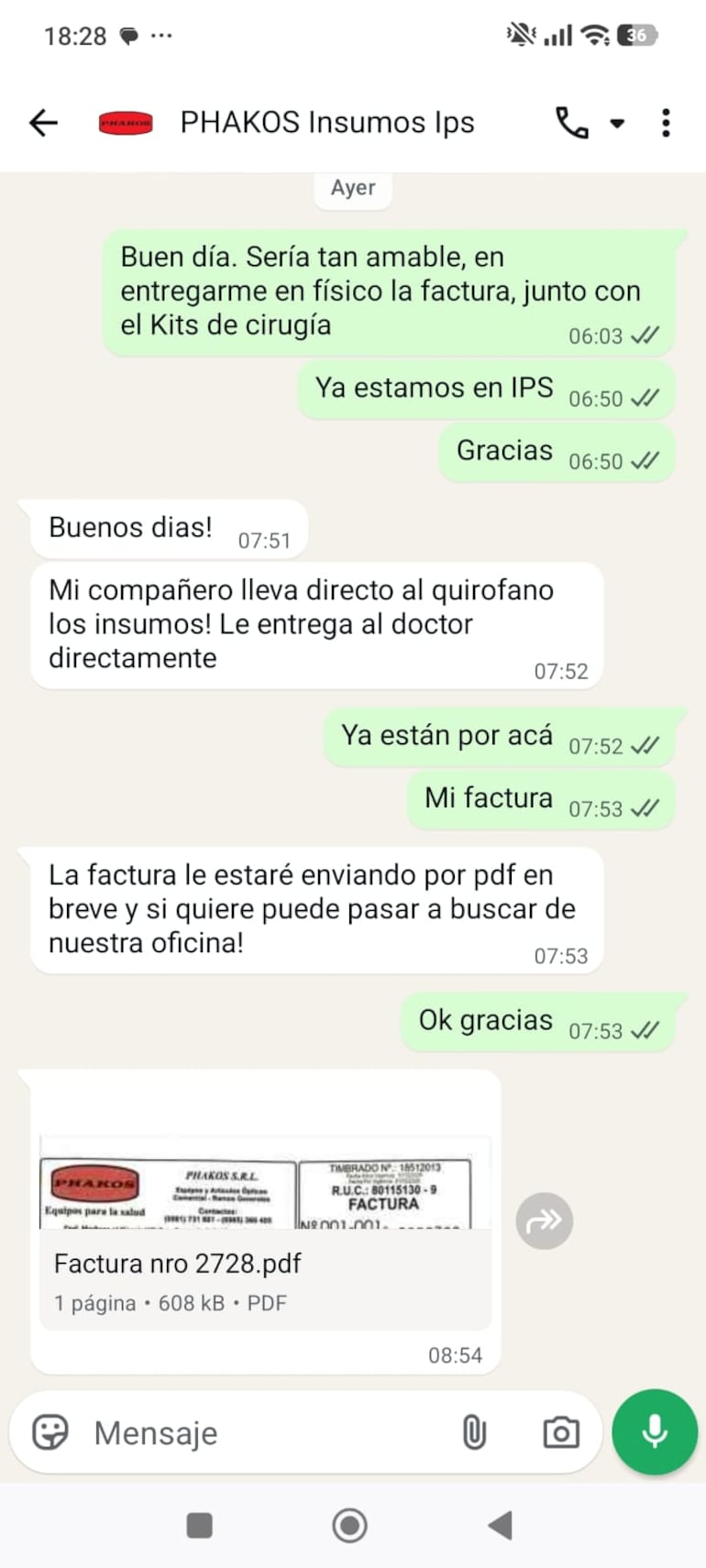Attach a file using the paperclip icon
The image size is (706, 1568).
475,1431
